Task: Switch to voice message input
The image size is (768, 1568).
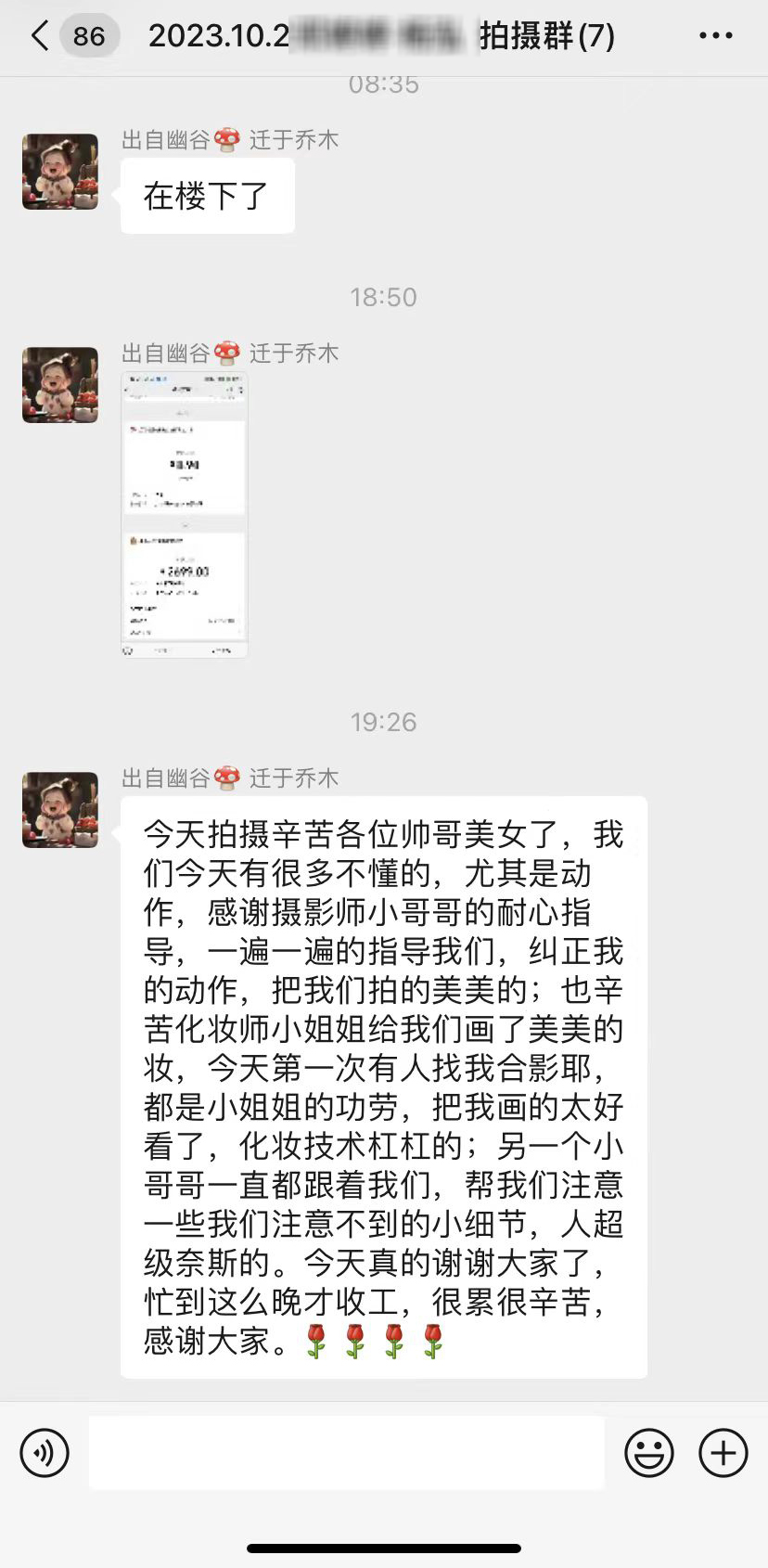Action: pos(45,1452)
